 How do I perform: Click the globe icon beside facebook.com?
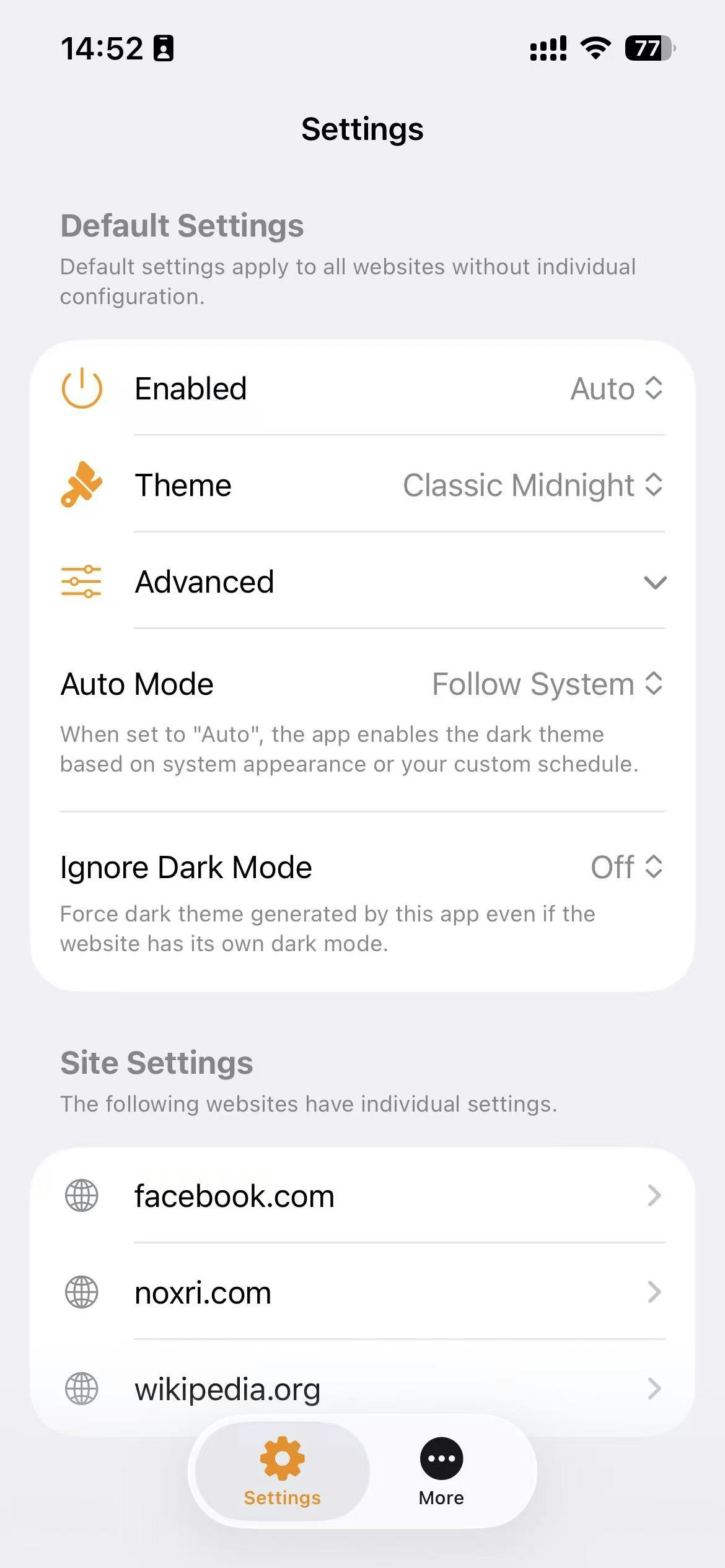[81, 1196]
